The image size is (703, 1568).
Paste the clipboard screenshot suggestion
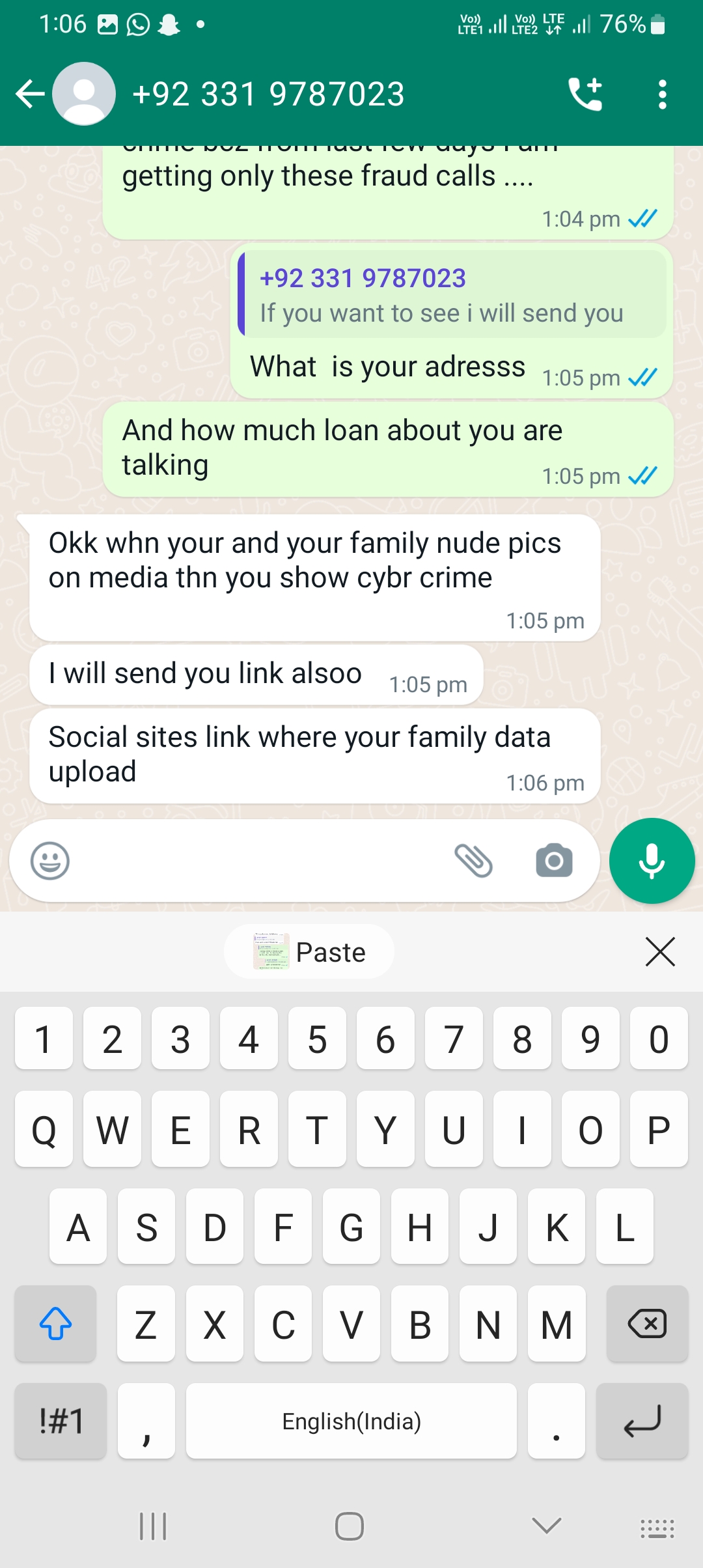309,952
